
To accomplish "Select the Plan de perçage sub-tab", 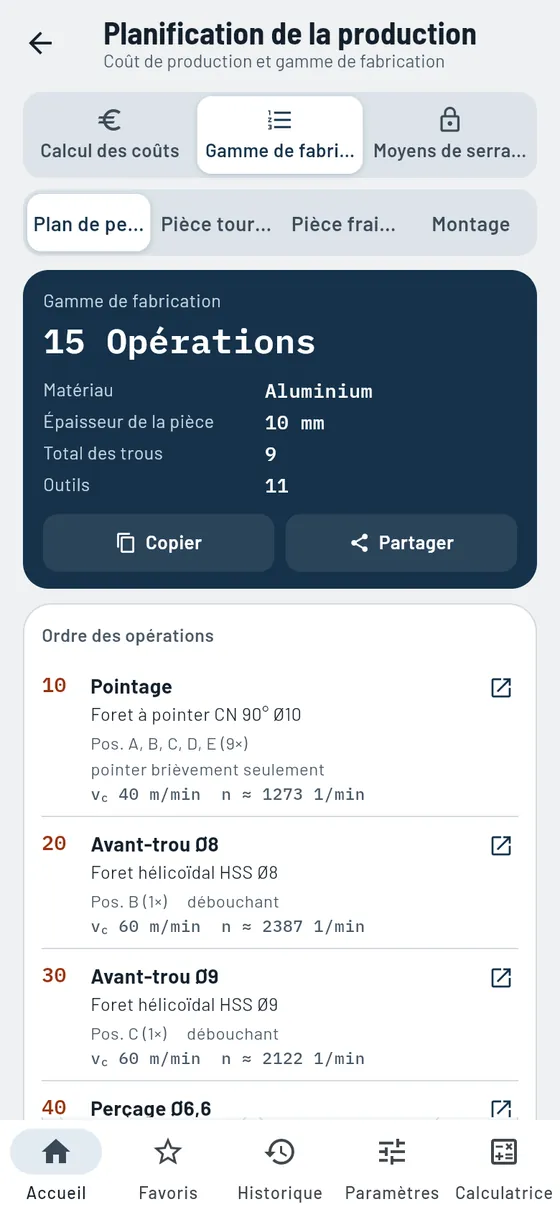I will (89, 223).
